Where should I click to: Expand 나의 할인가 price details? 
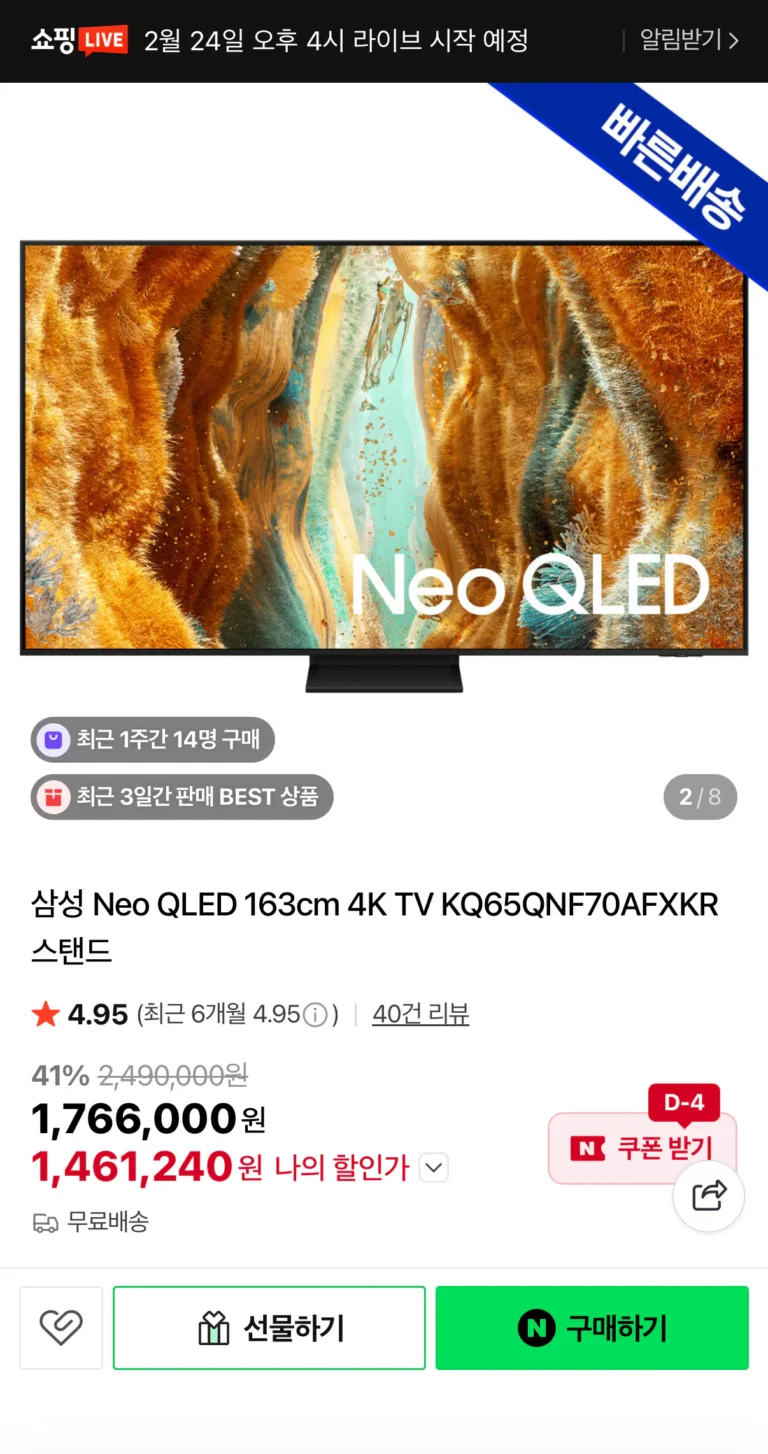434,1167
